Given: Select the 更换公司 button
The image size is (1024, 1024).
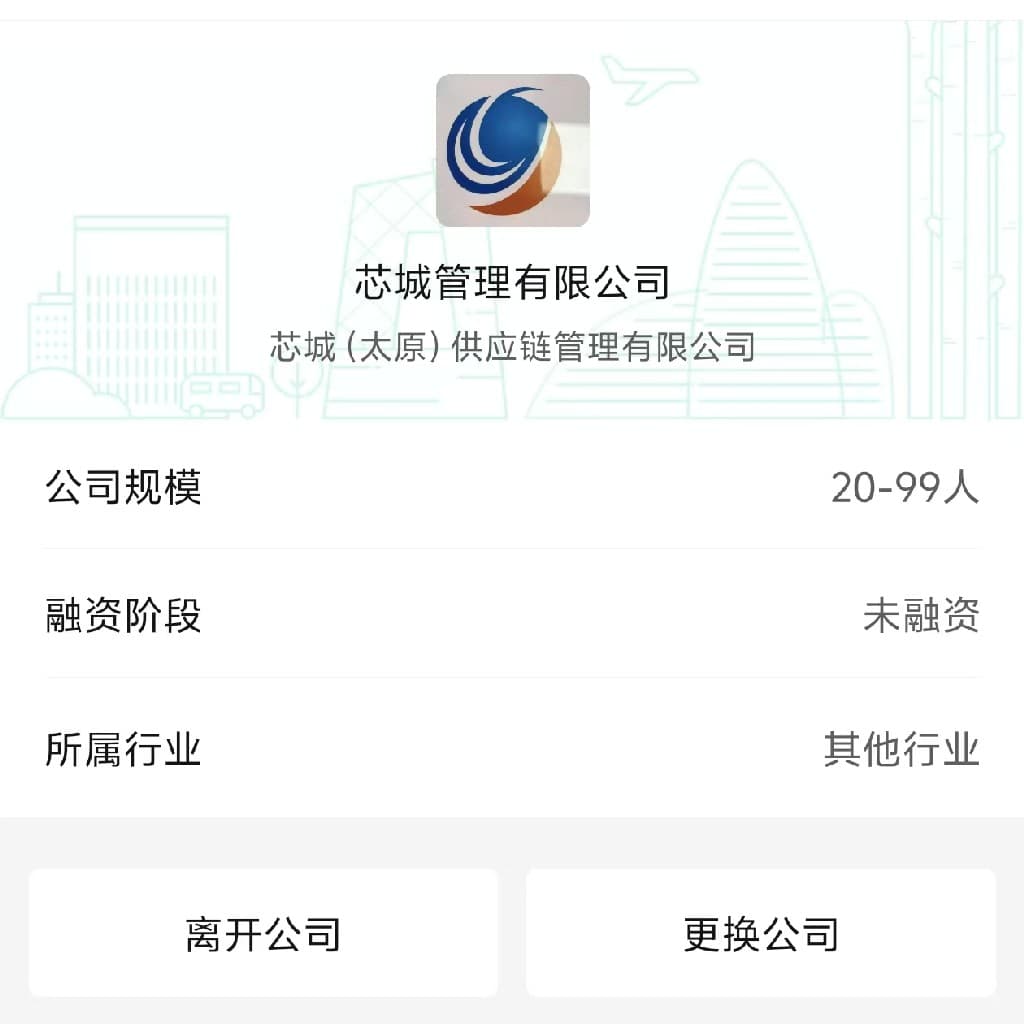Looking at the screenshot, I should click(x=761, y=933).
